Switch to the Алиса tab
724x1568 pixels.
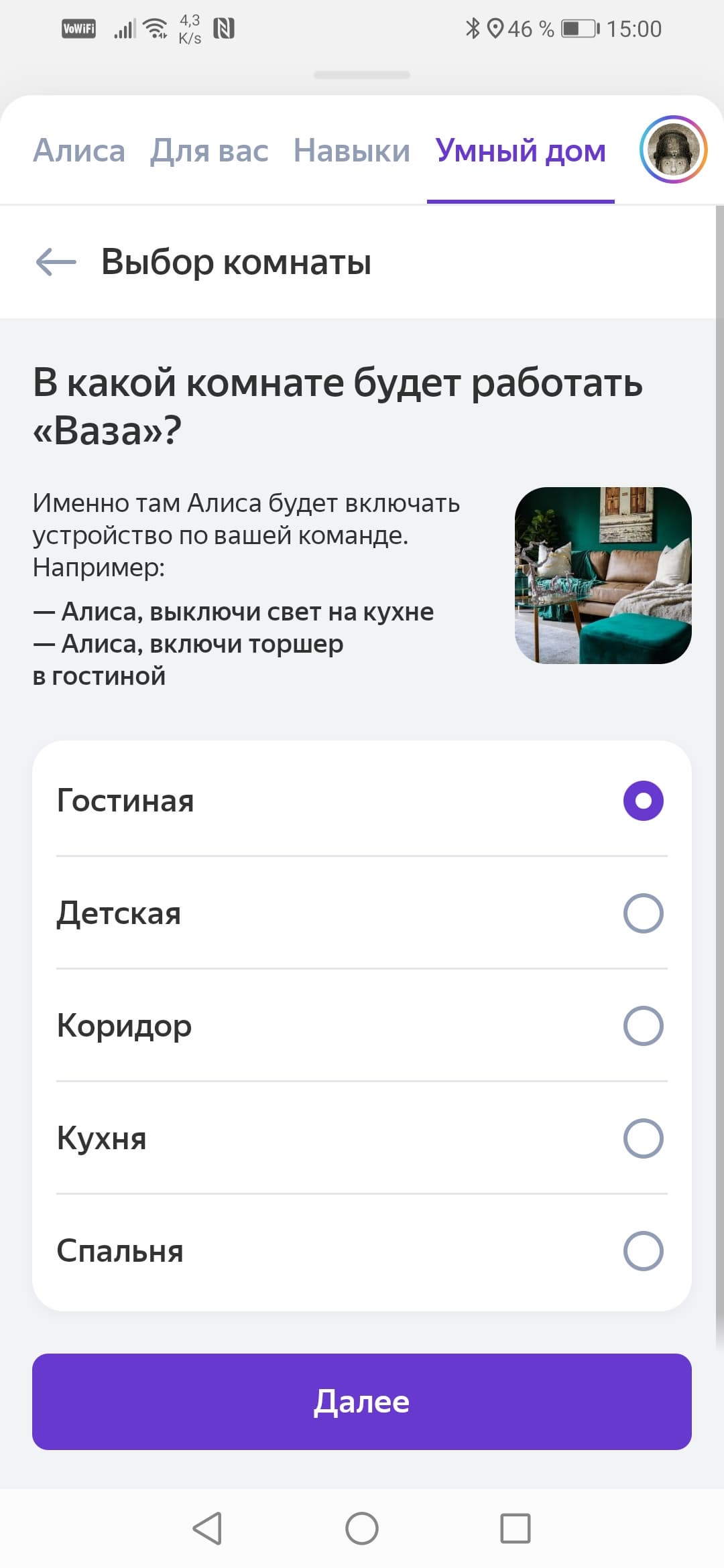point(79,151)
